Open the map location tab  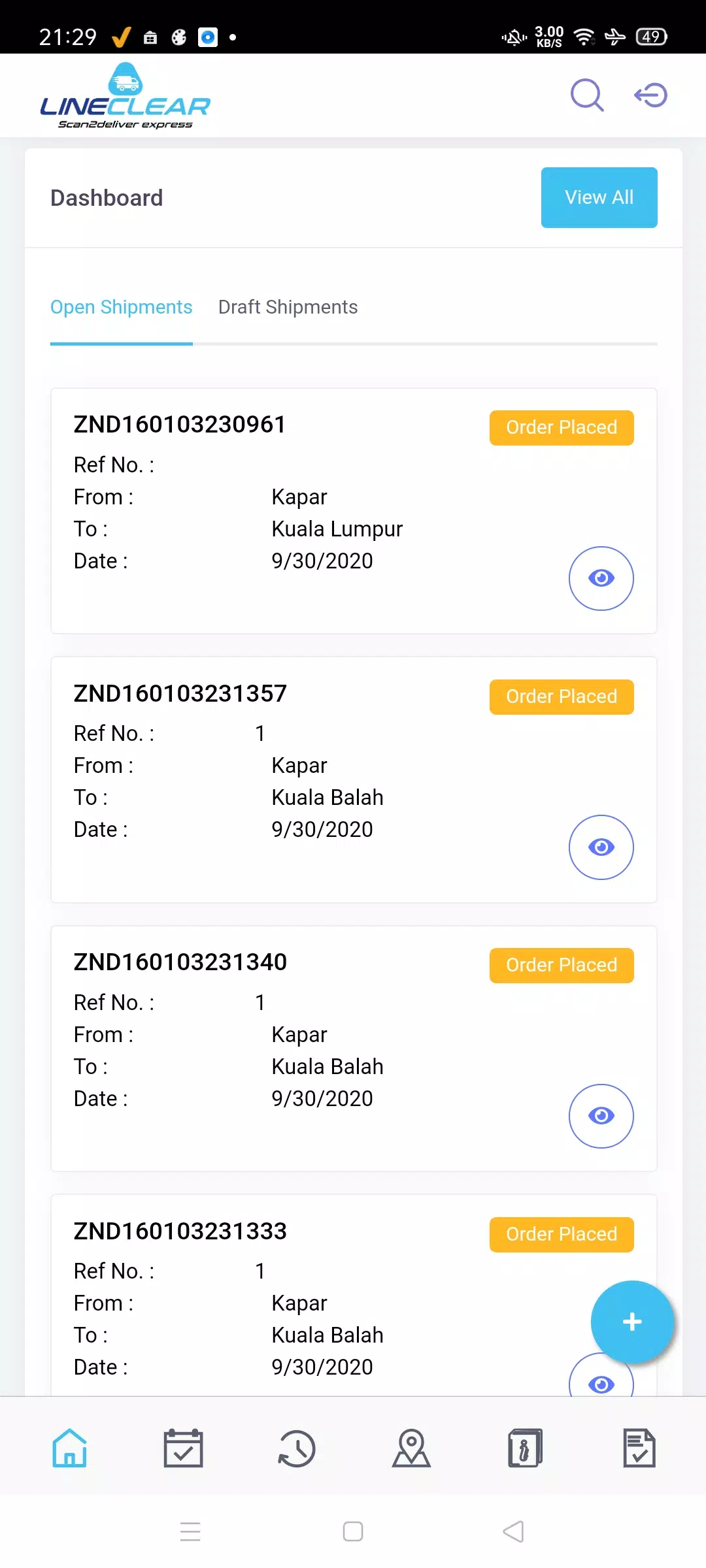pyautogui.click(x=411, y=1448)
